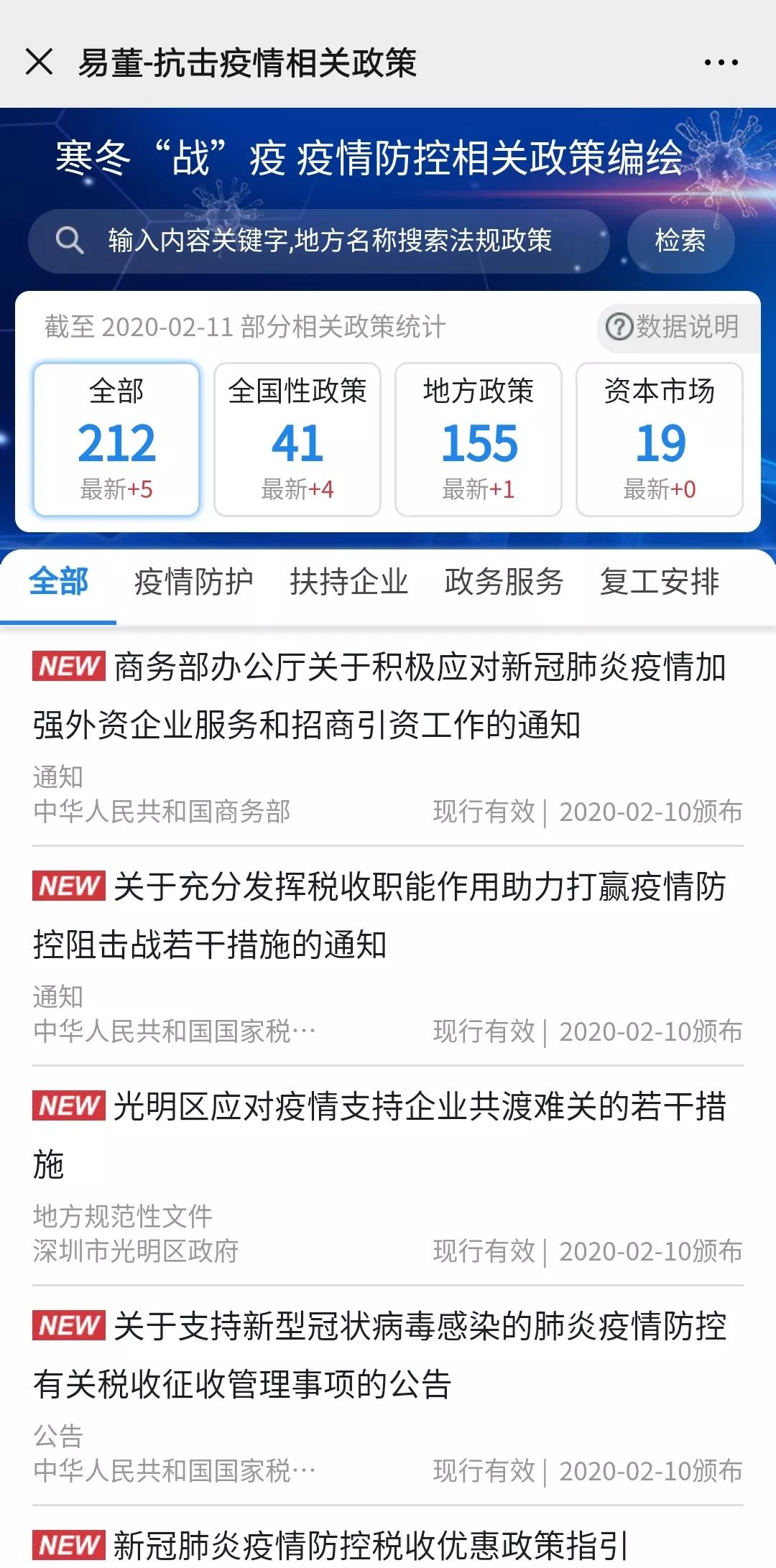Open 新冠肺炎疫情防控税收优惠政策指引
Viewport: 776px width, 1568px height.
(371, 1544)
